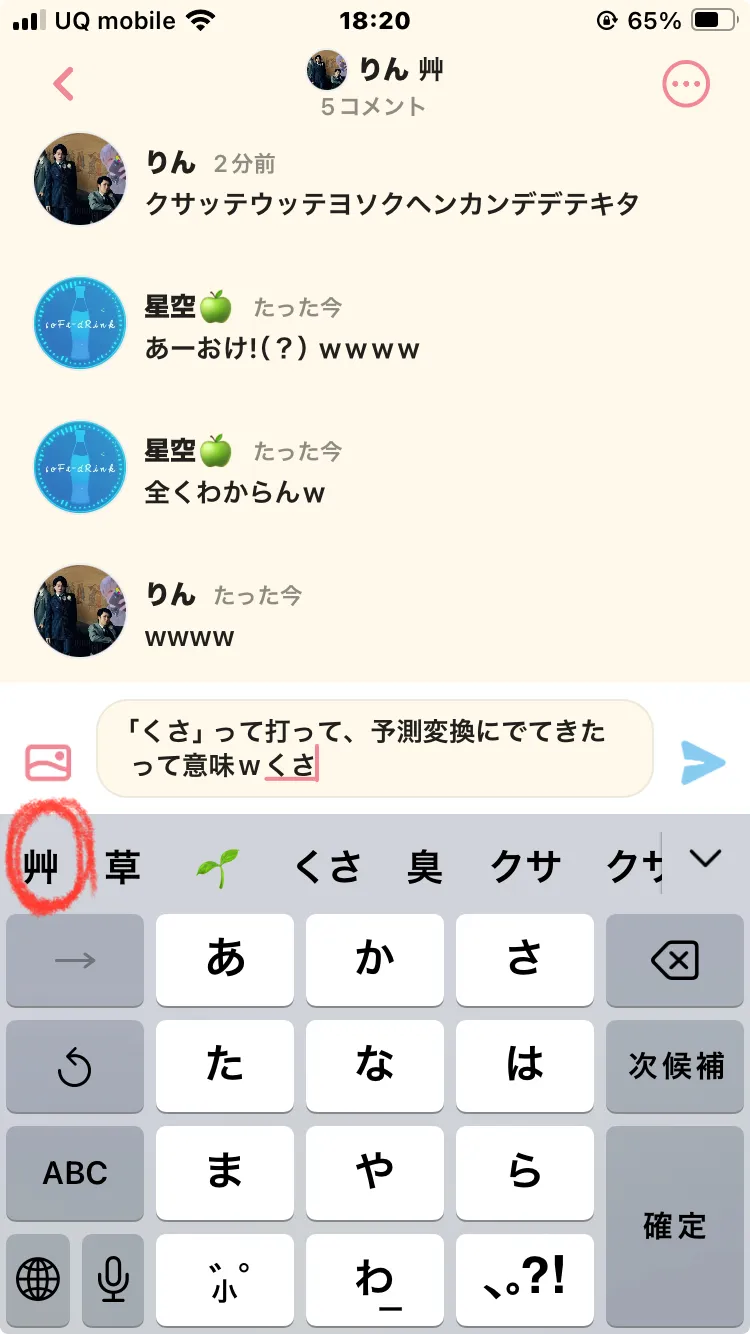Open the three-dot options menu

pyautogui.click(x=686, y=84)
